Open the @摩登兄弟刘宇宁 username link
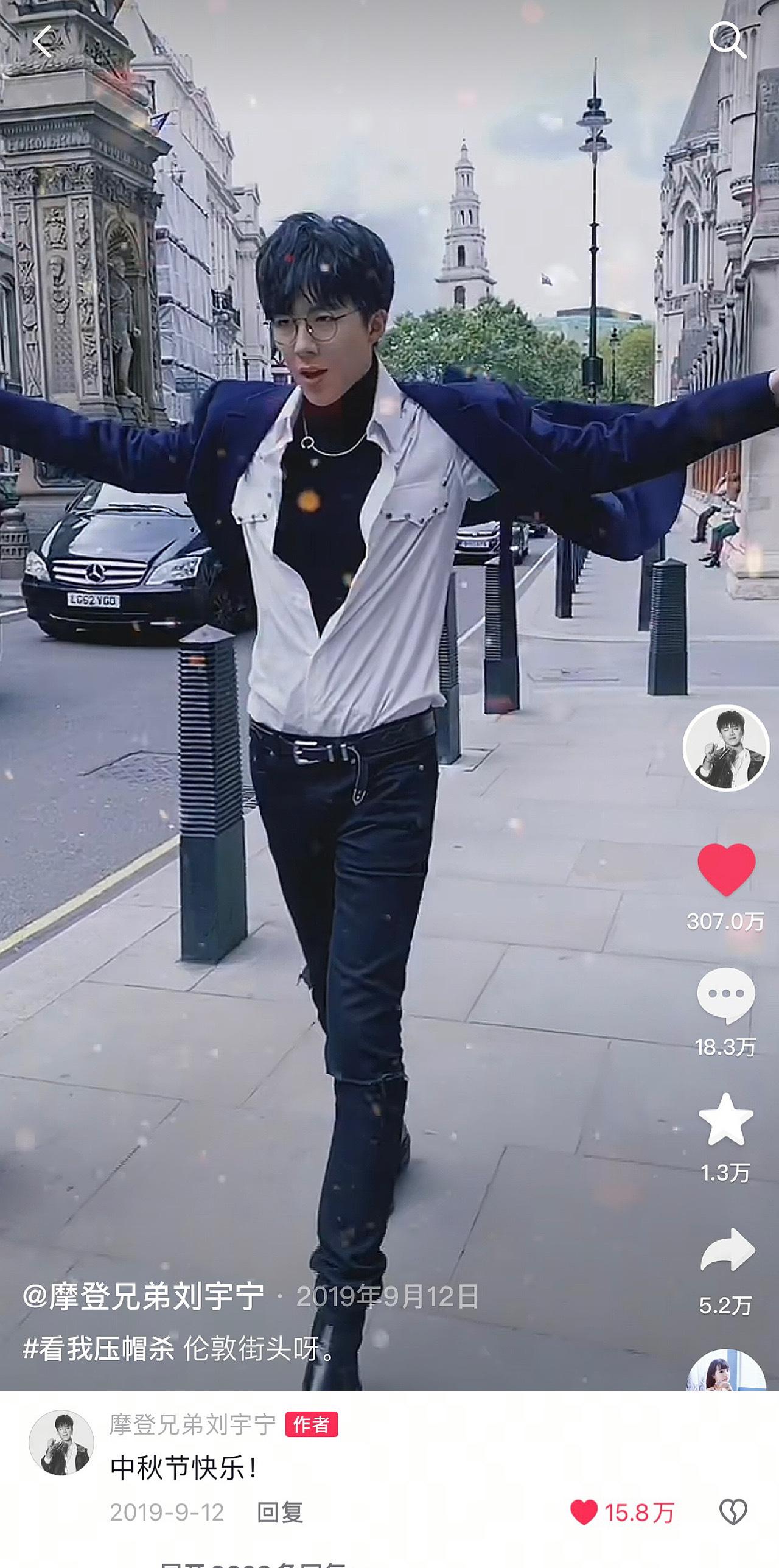This screenshot has height=1568, width=779. 144,1297
